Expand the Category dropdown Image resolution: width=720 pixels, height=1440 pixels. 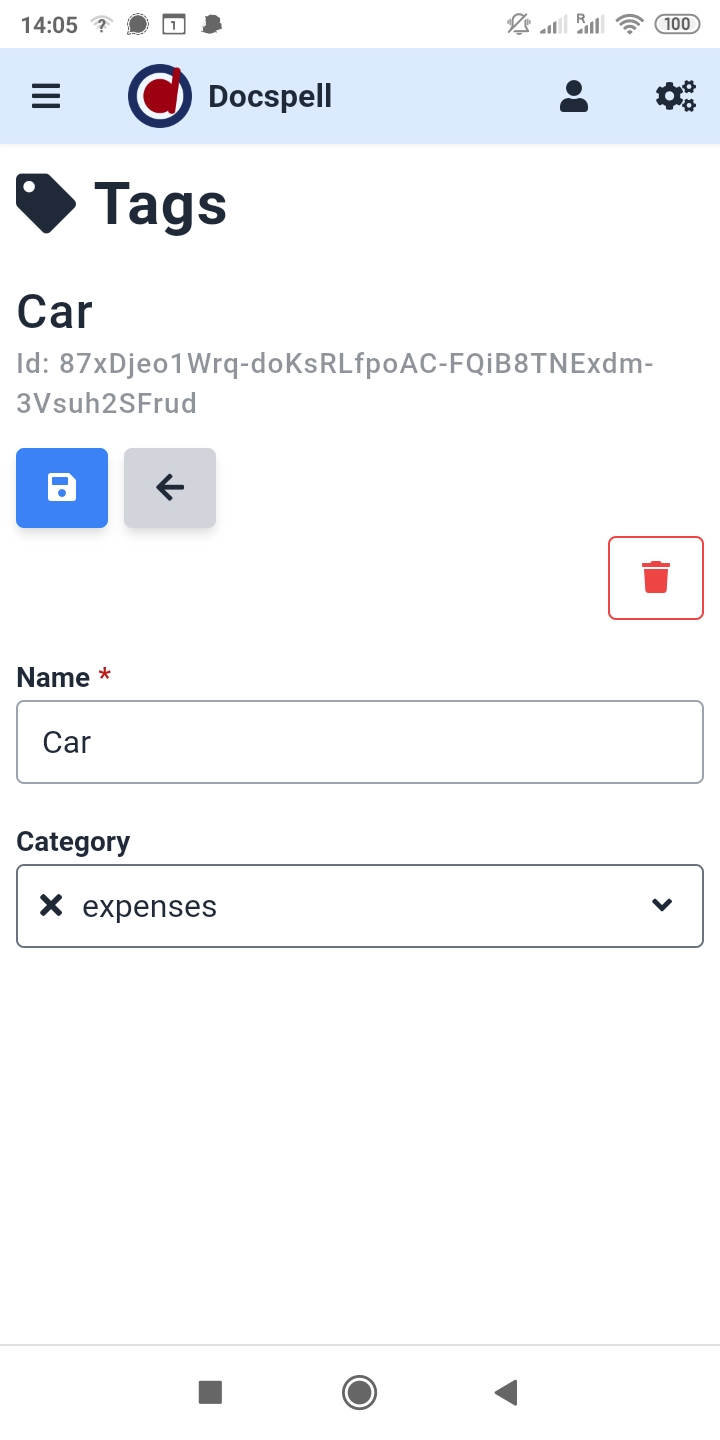tap(661, 906)
